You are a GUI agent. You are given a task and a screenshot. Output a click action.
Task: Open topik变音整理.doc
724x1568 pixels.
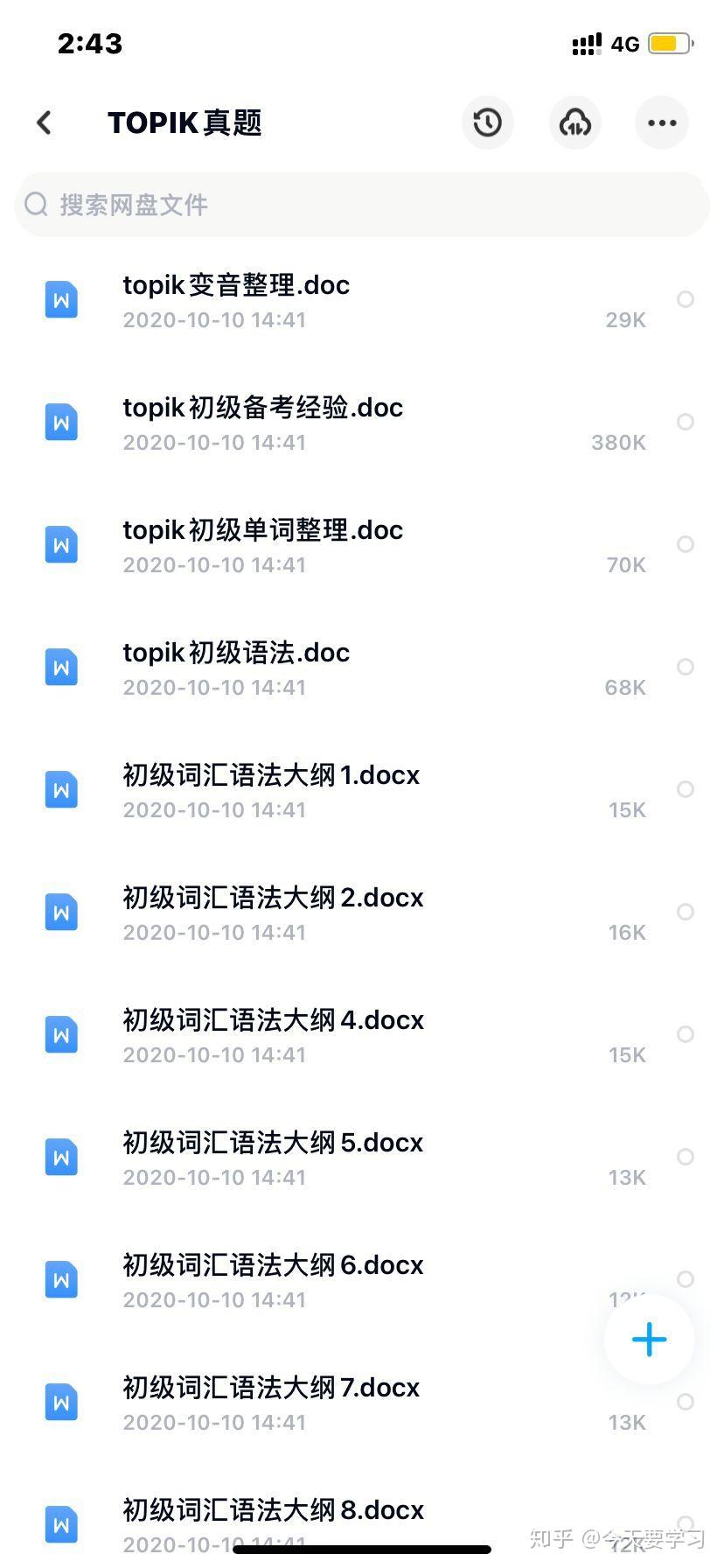click(x=236, y=285)
